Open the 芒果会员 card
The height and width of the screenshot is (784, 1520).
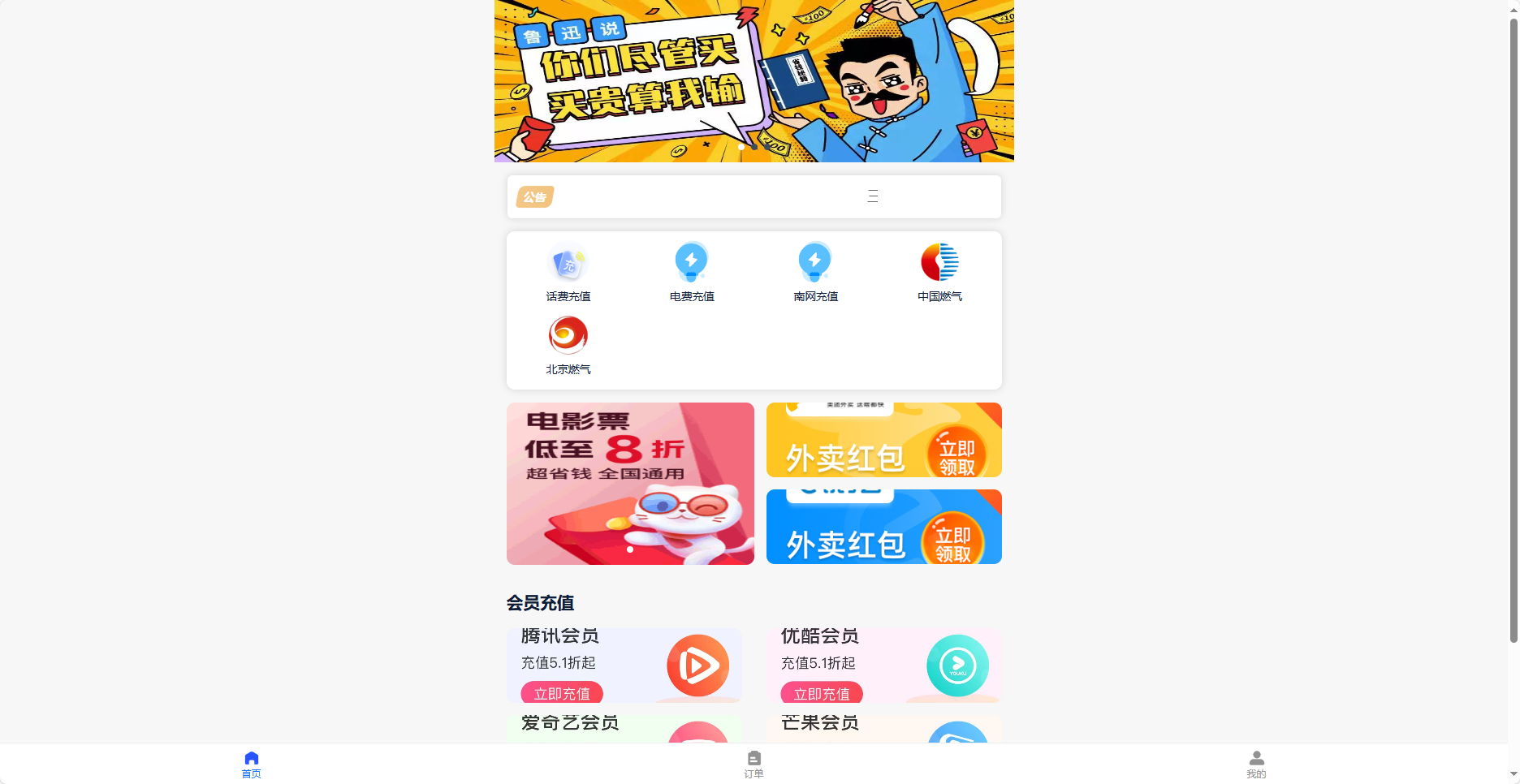point(883,728)
